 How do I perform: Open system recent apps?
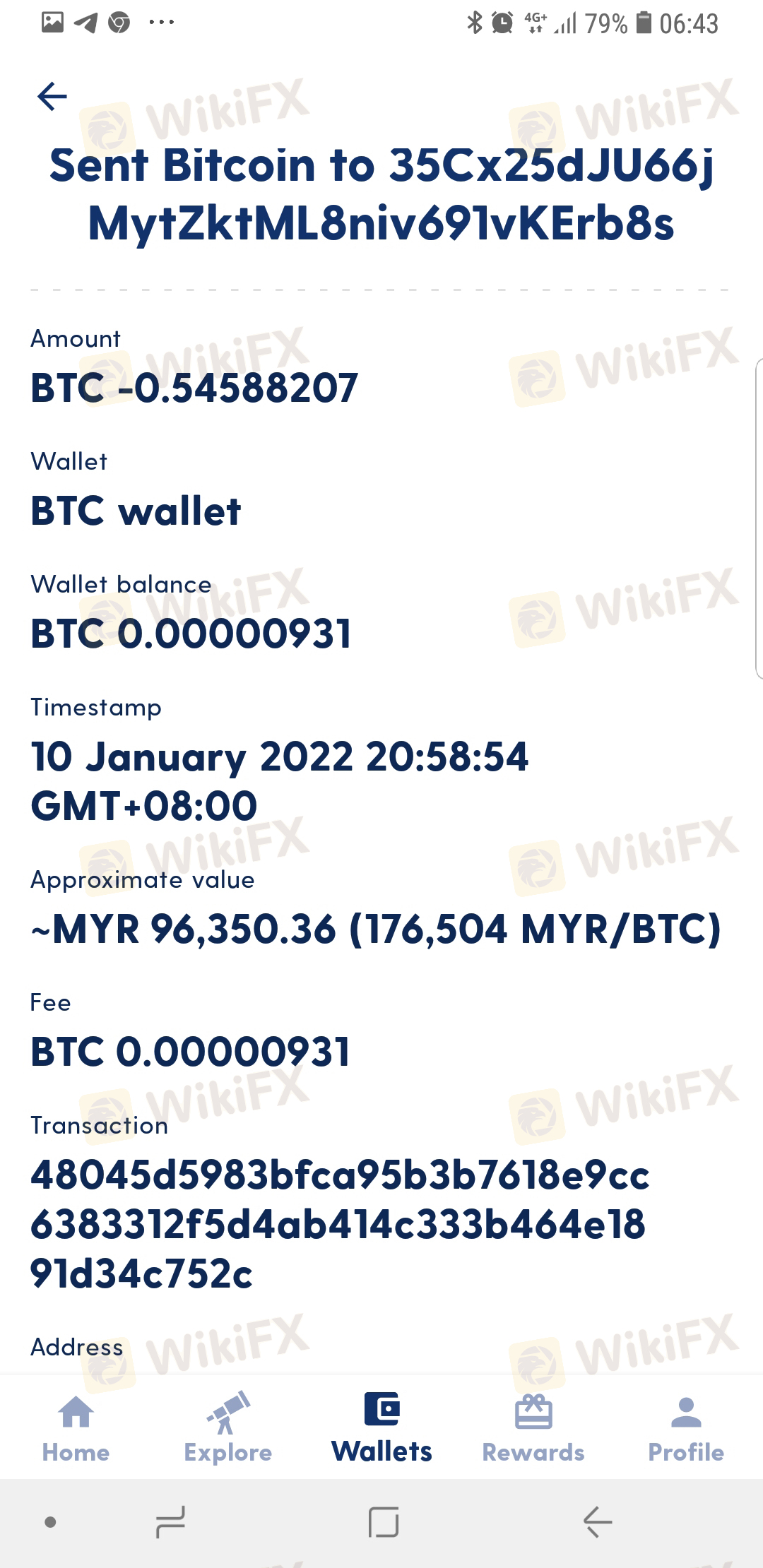(x=170, y=1521)
